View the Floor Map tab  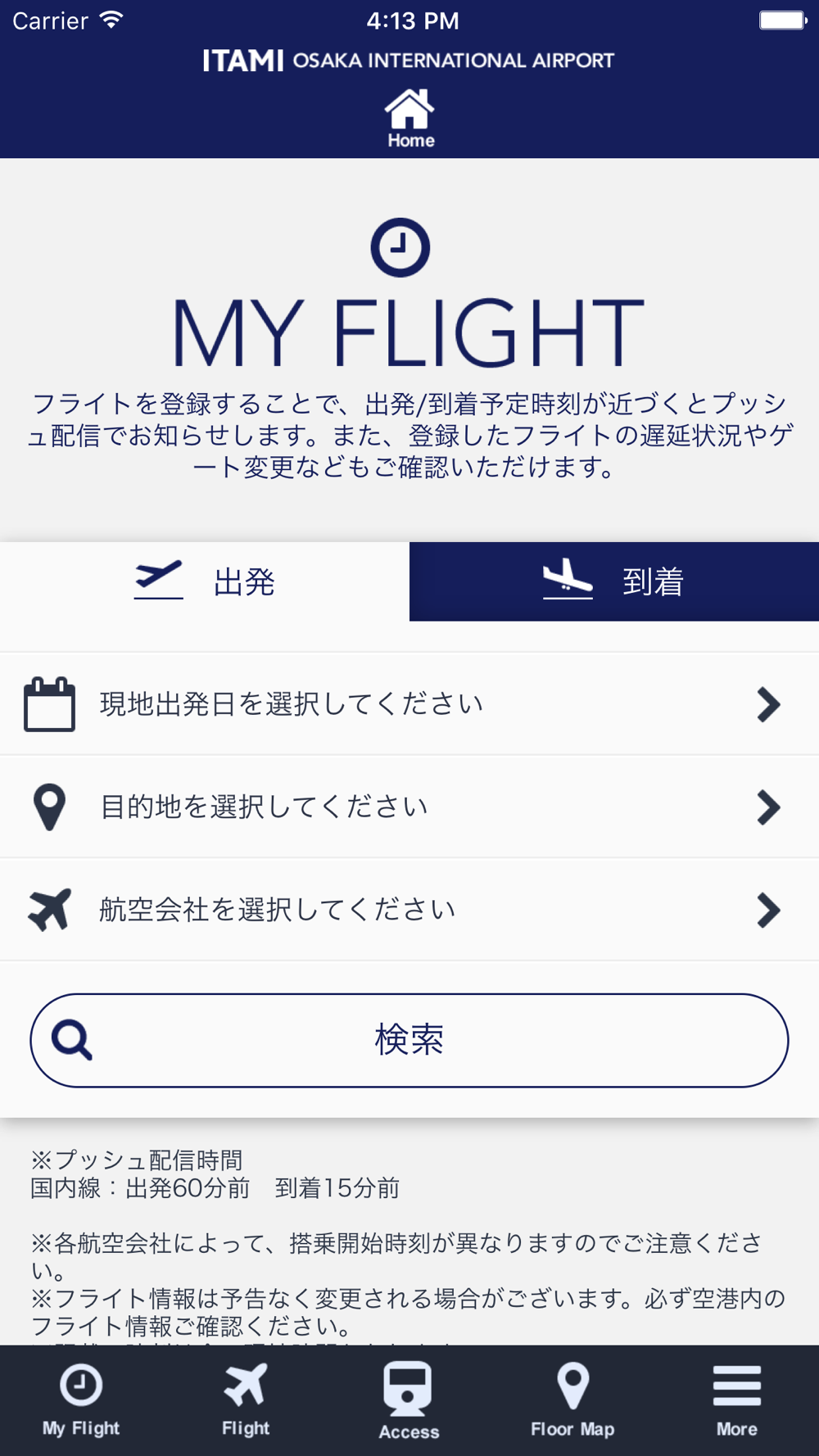point(572,1400)
